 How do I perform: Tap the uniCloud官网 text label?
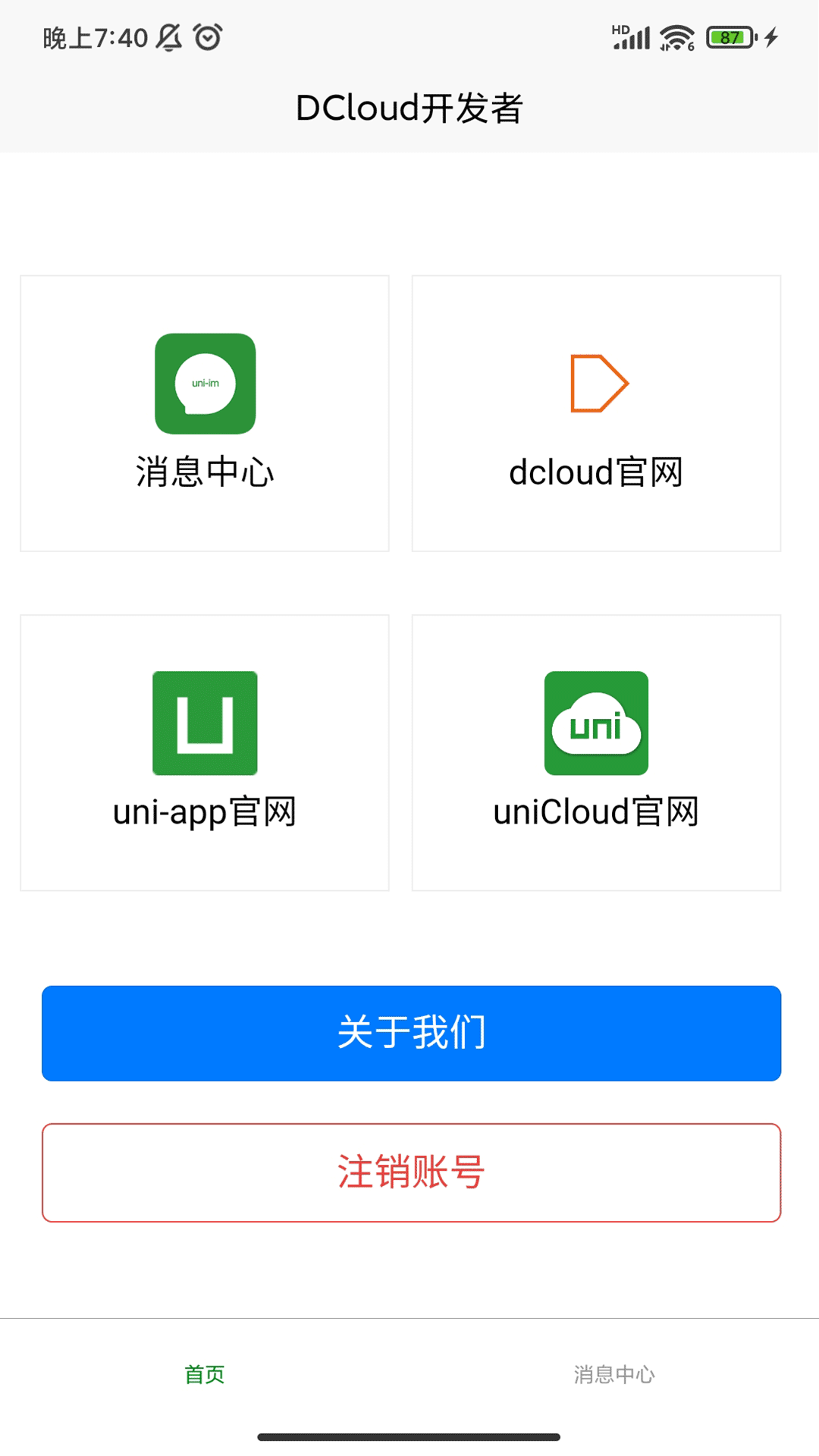[x=596, y=811]
